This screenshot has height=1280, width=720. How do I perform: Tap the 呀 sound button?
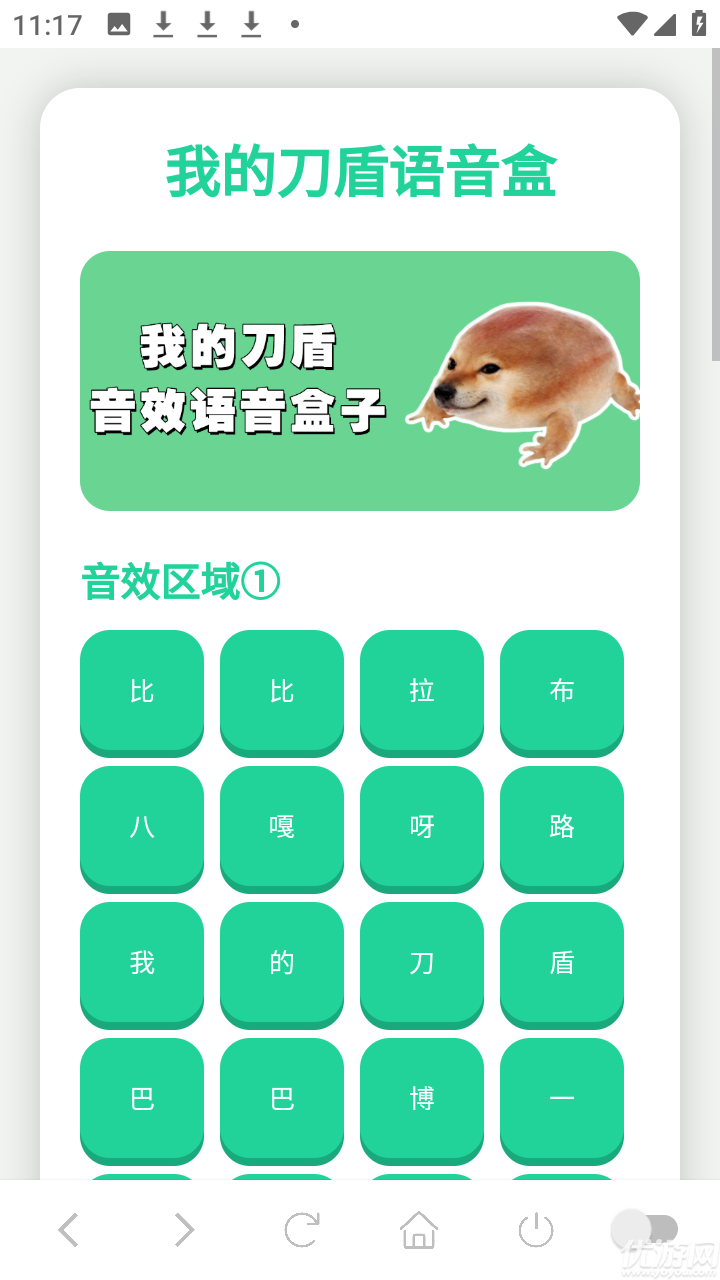[x=422, y=827]
